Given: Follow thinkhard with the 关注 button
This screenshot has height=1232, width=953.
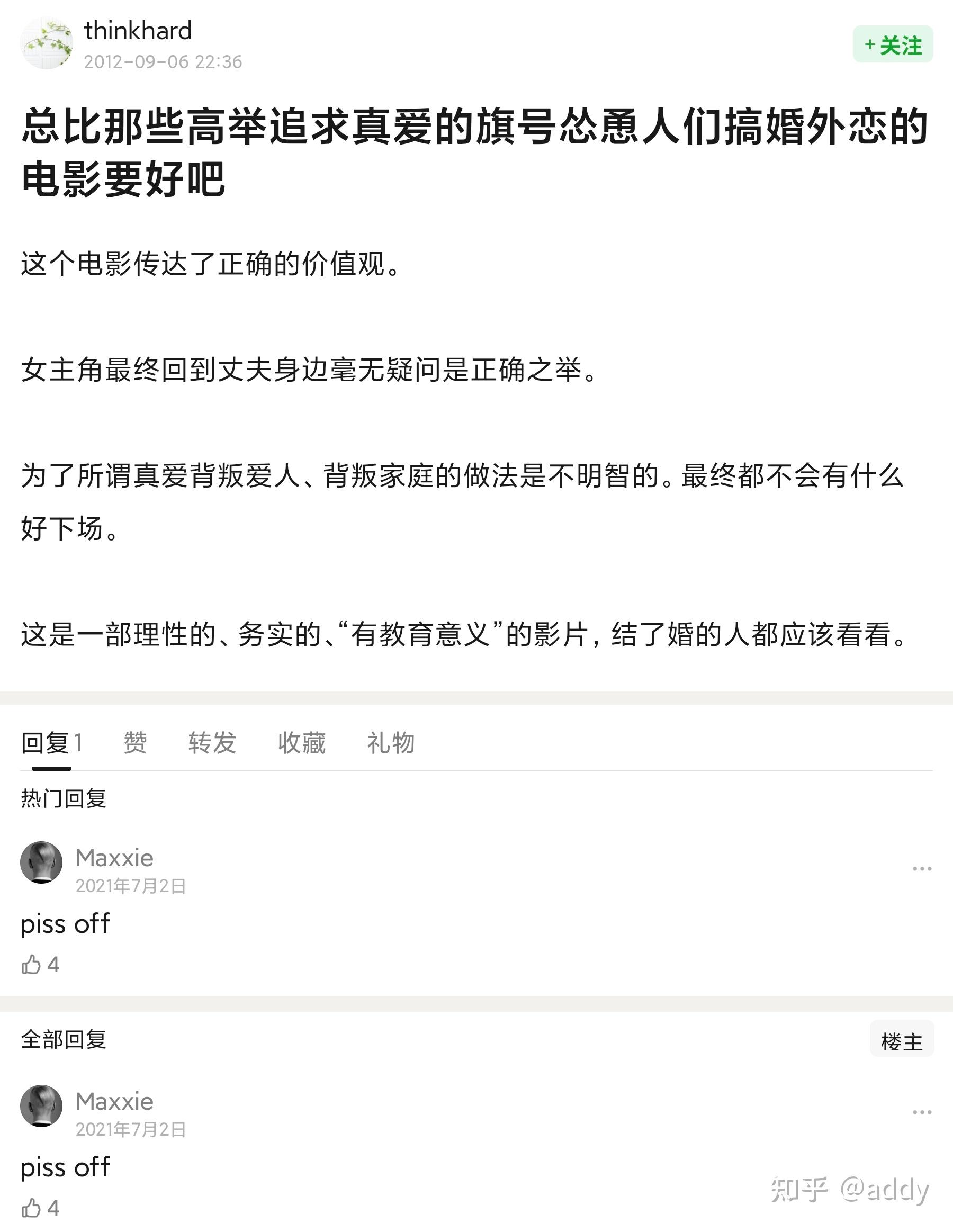Looking at the screenshot, I should point(893,44).
